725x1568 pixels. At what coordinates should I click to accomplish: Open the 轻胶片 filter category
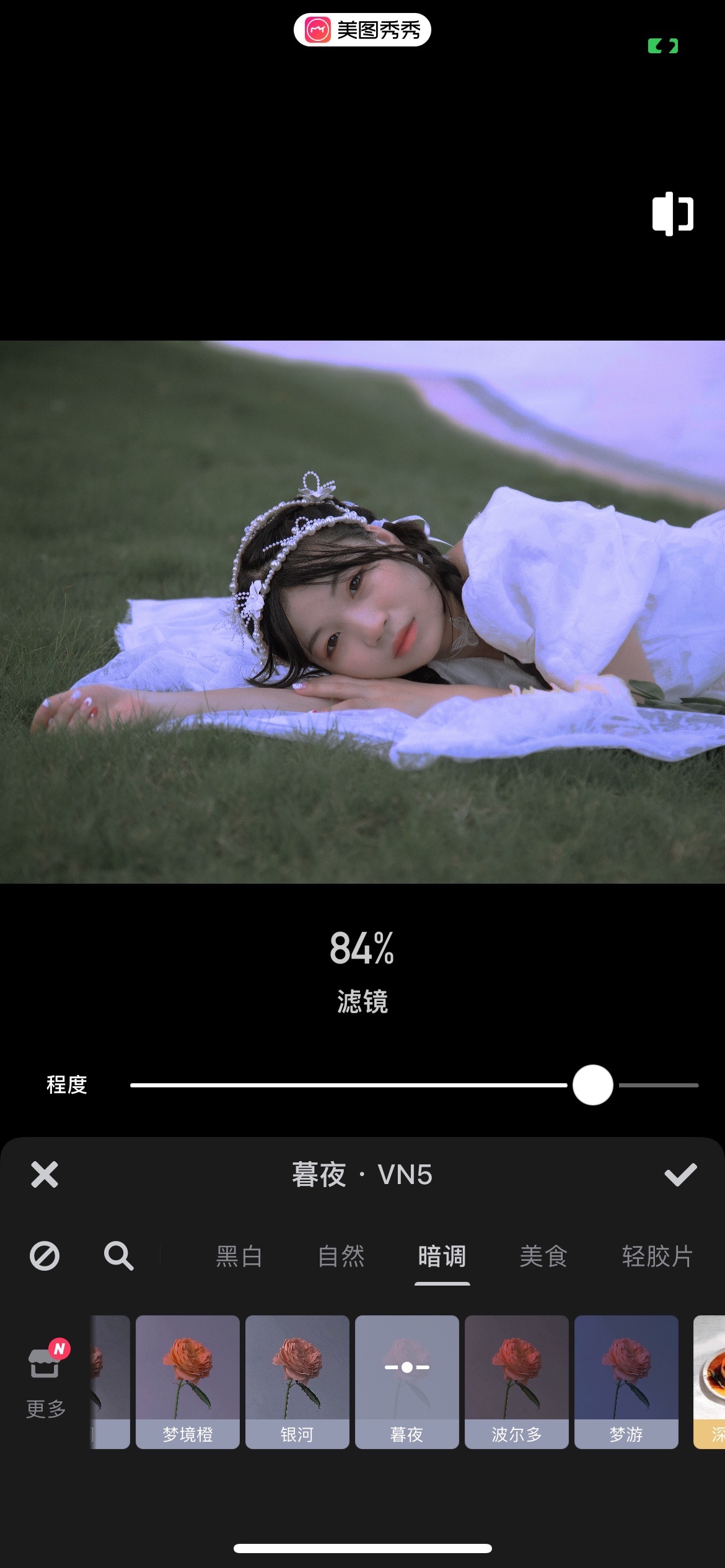[657, 1257]
